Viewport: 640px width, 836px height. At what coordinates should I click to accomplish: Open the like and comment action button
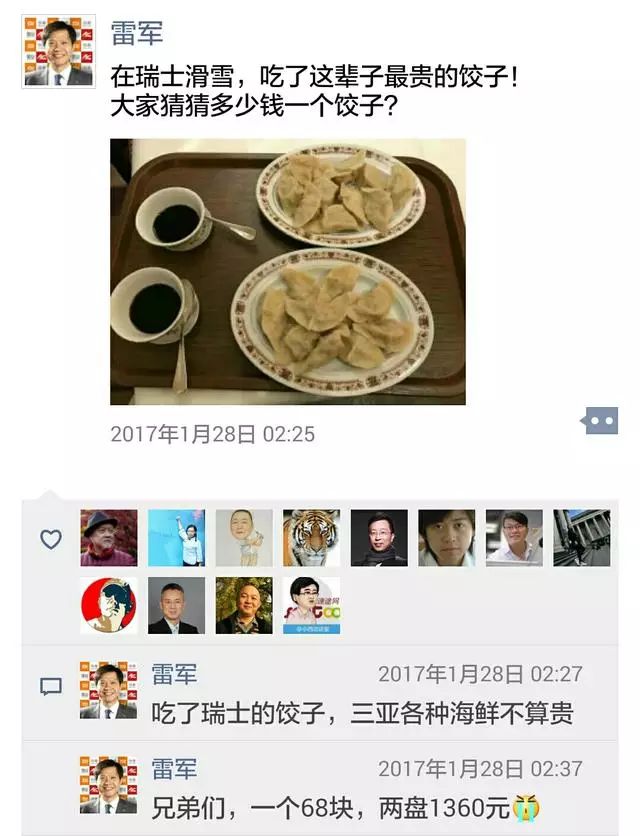pos(600,421)
